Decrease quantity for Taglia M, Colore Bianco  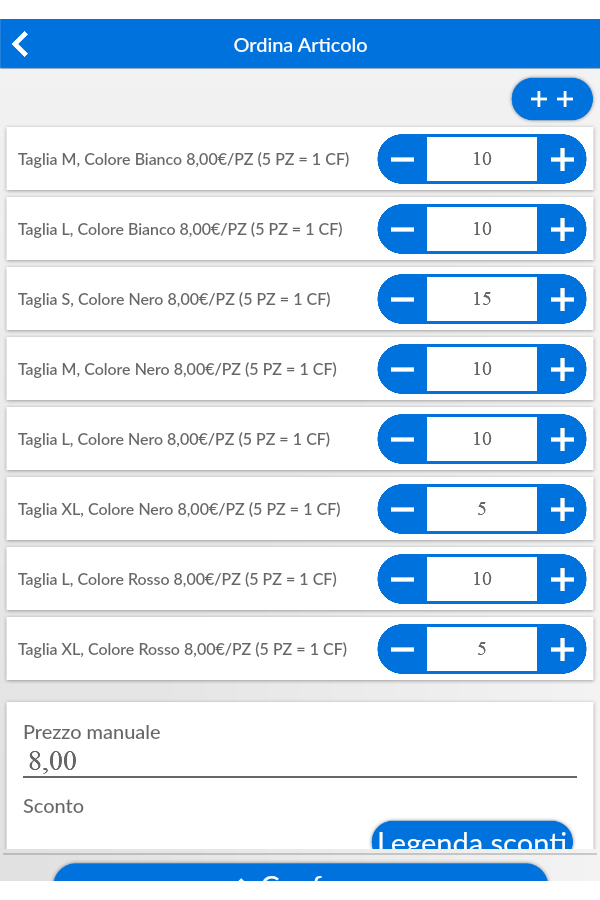click(x=402, y=159)
